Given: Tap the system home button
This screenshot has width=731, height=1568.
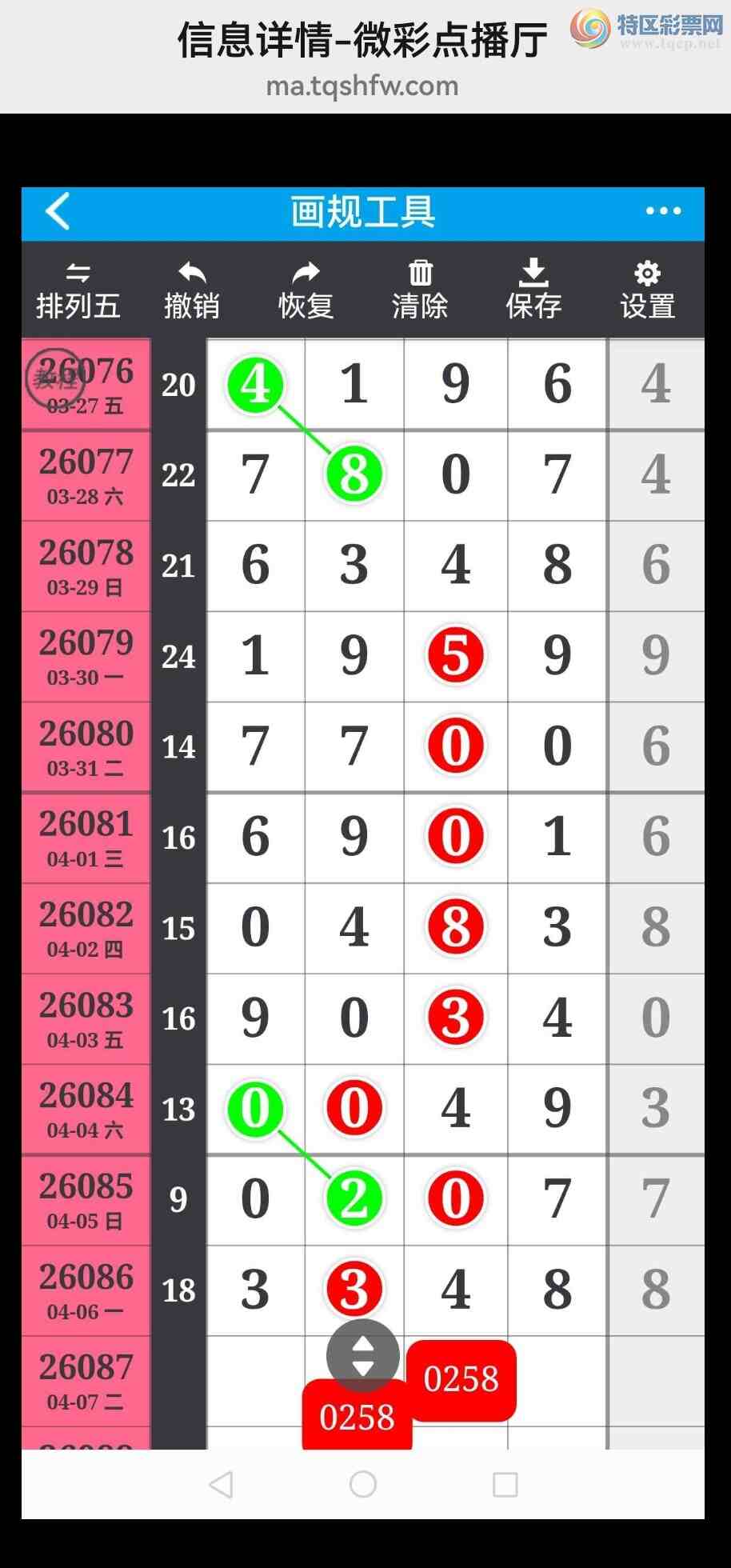Looking at the screenshot, I should pos(363,1484).
